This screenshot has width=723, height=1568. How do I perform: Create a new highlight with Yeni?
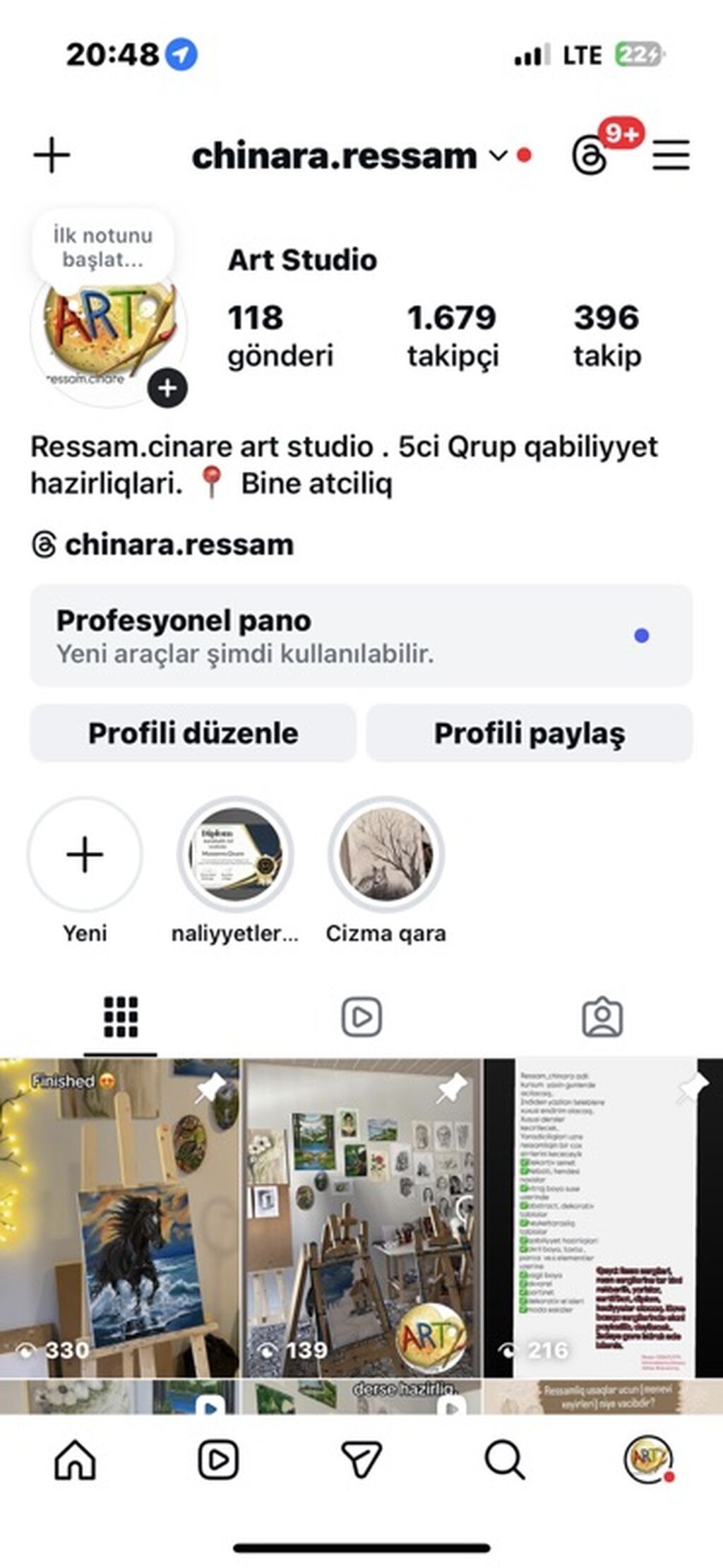click(x=85, y=855)
